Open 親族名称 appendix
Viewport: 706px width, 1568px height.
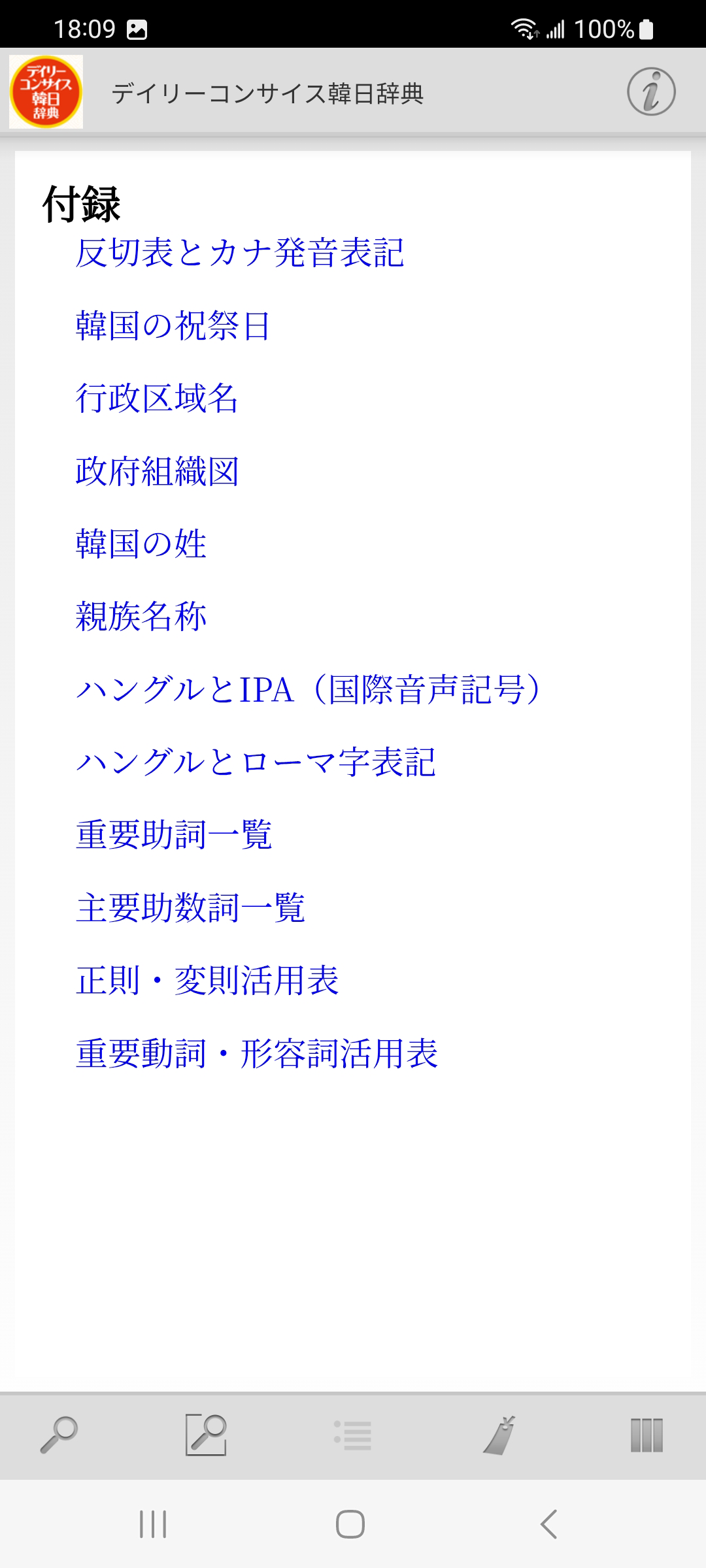click(141, 616)
